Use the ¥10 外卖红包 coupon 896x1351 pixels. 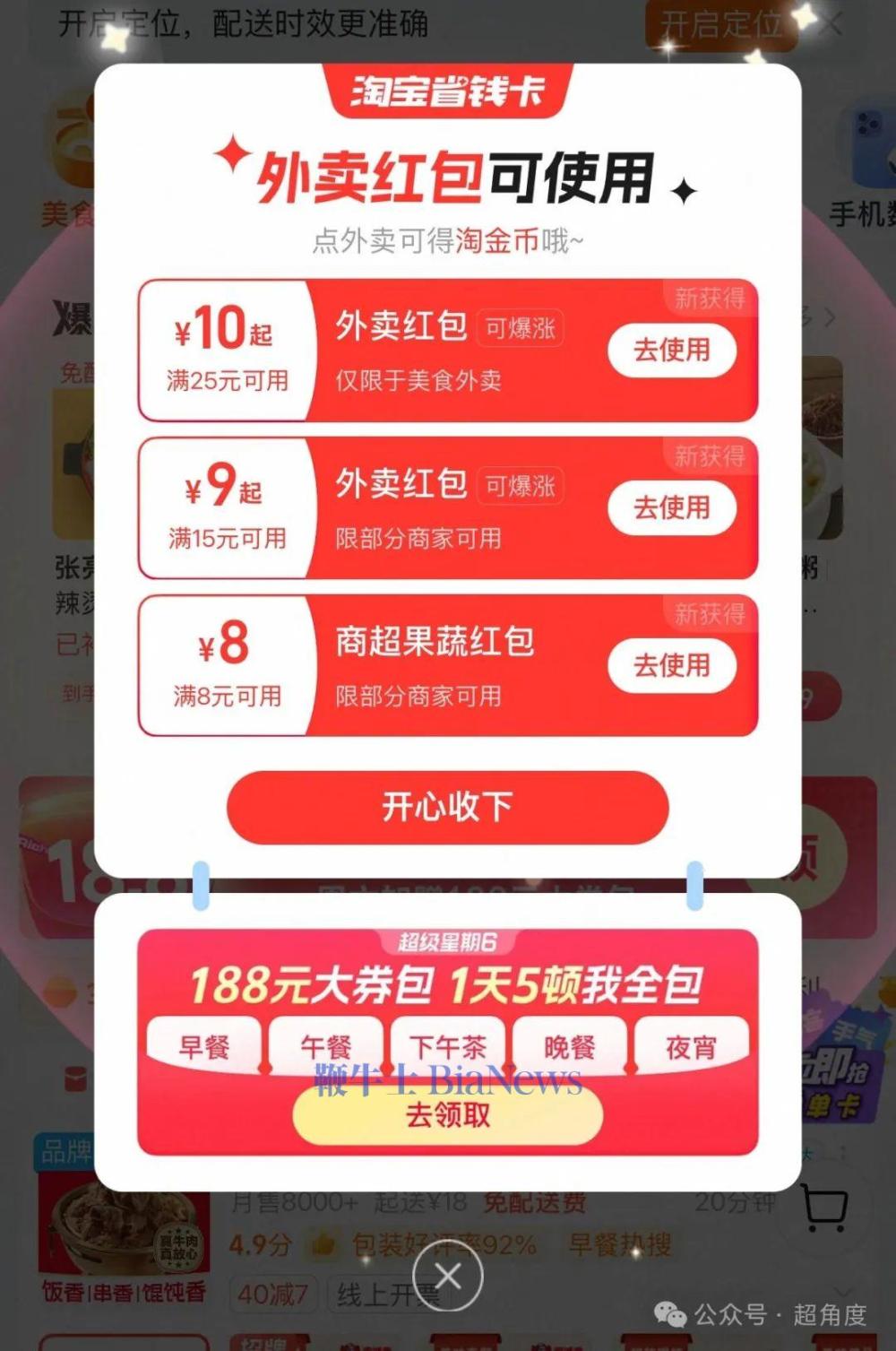click(x=672, y=350)
